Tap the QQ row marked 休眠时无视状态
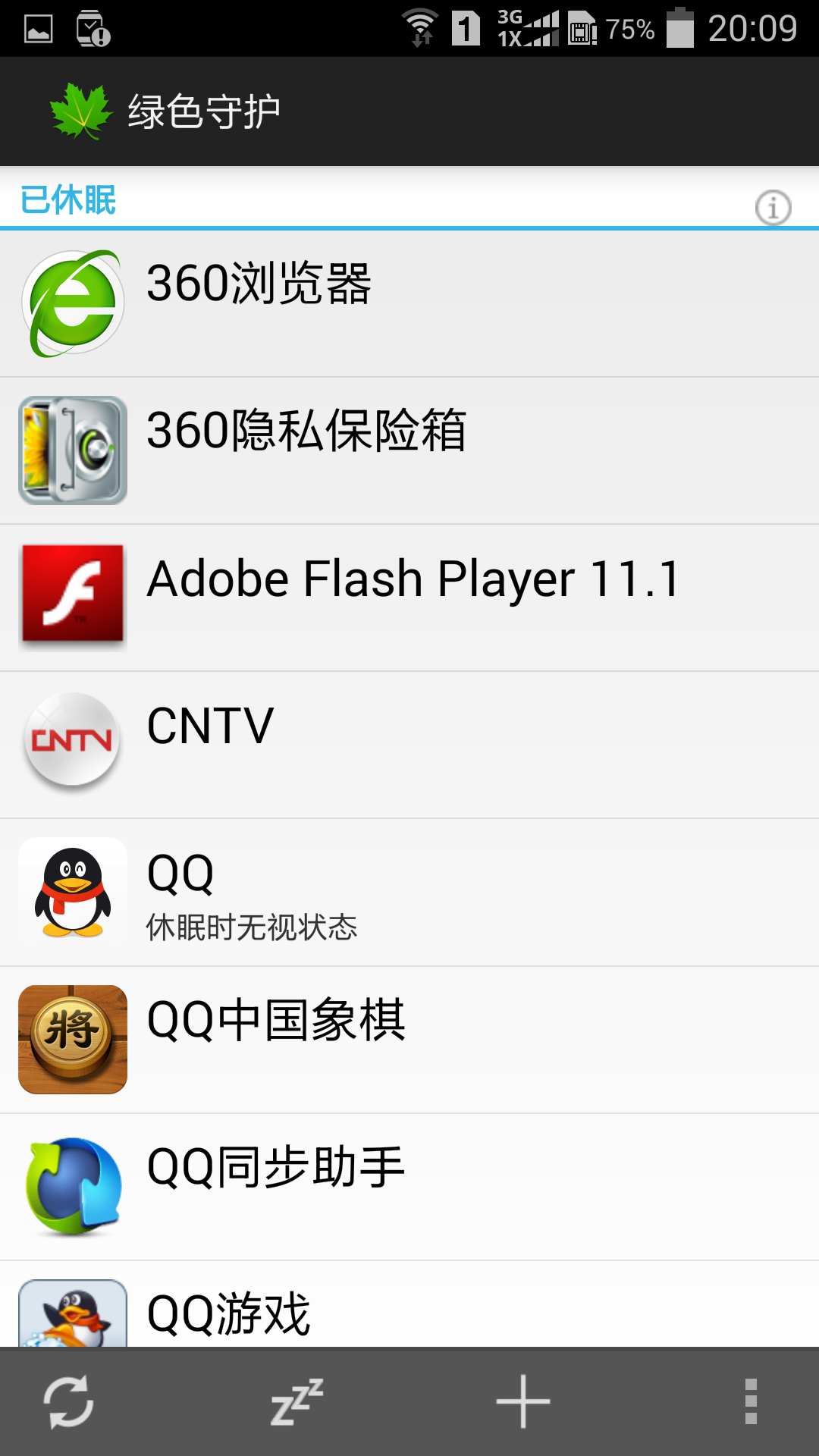The height and width of the screenshot is (1456, 819). 409,892
